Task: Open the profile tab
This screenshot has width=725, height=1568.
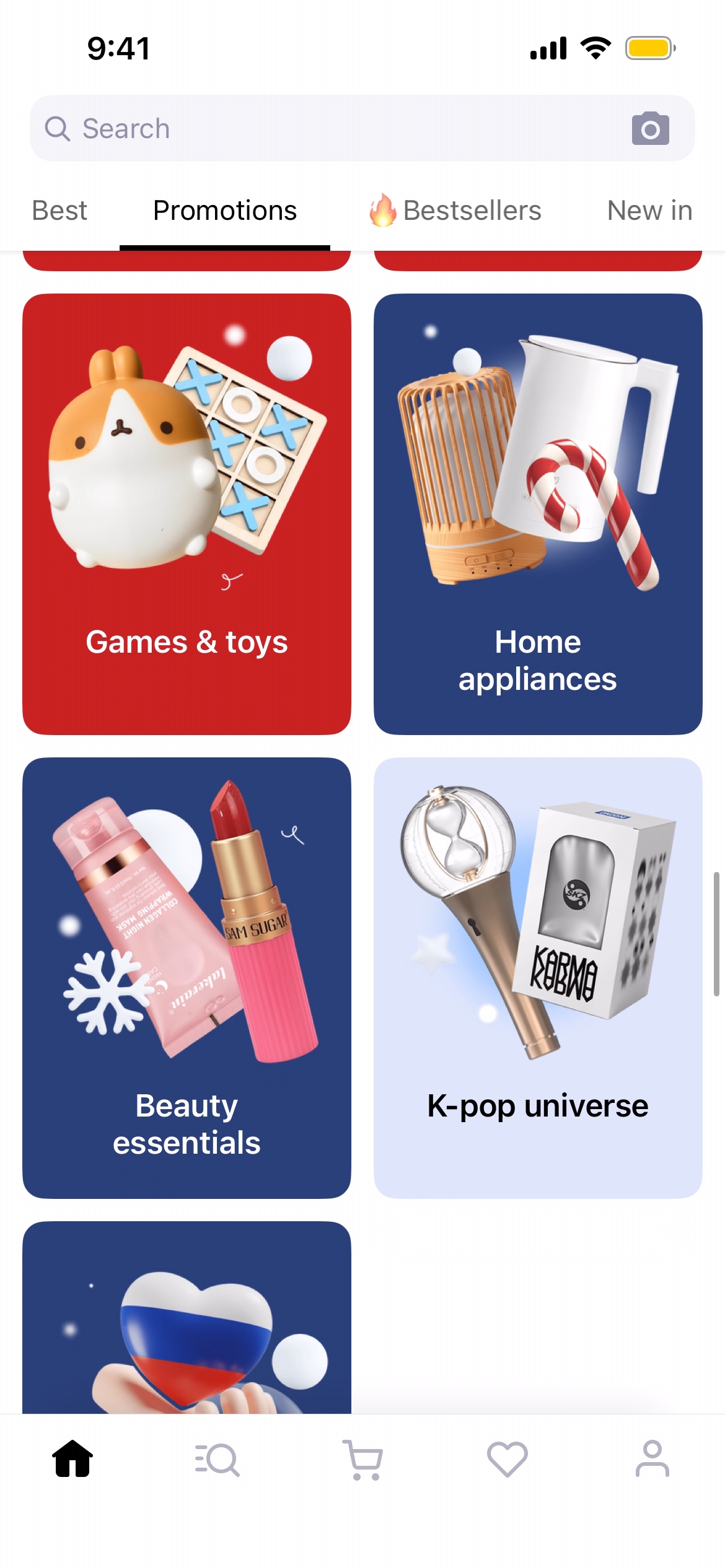Action: pyautogui.click(x=652, y=1459)
